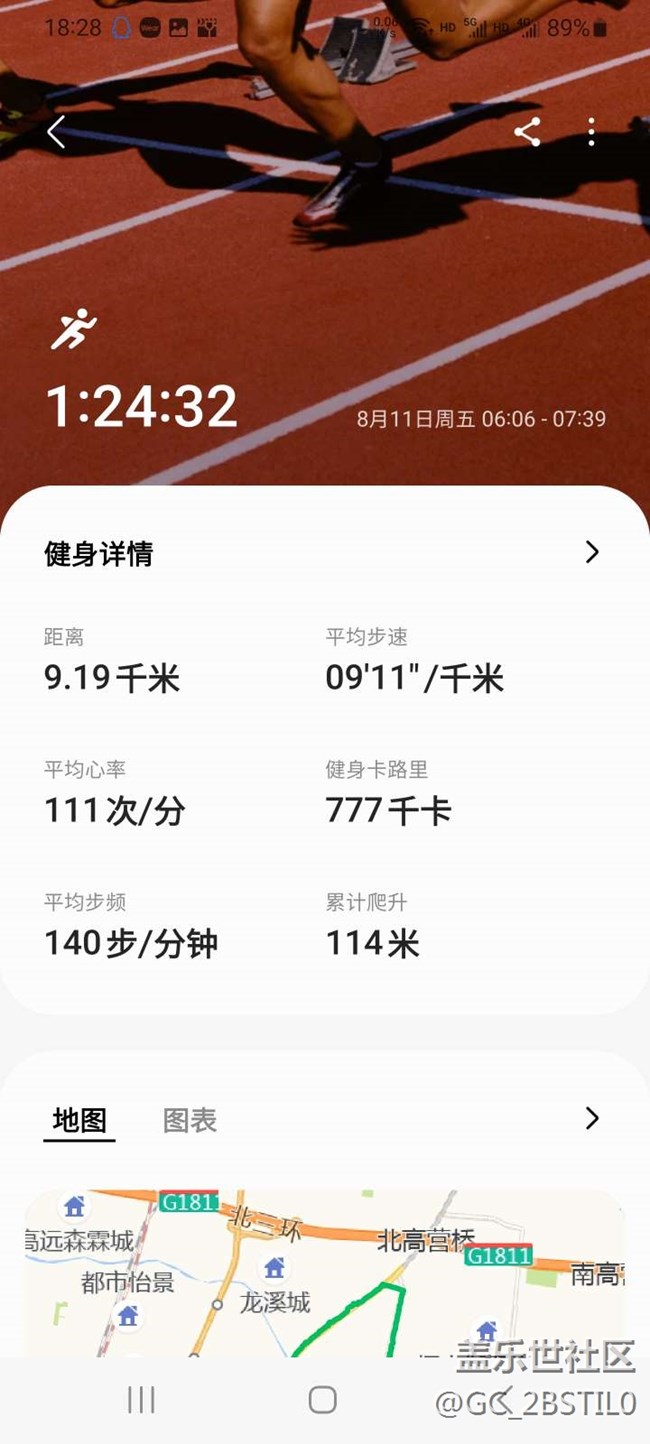Select the 地图 tab
The image size is (650, 1444).
click(80, 1120)
